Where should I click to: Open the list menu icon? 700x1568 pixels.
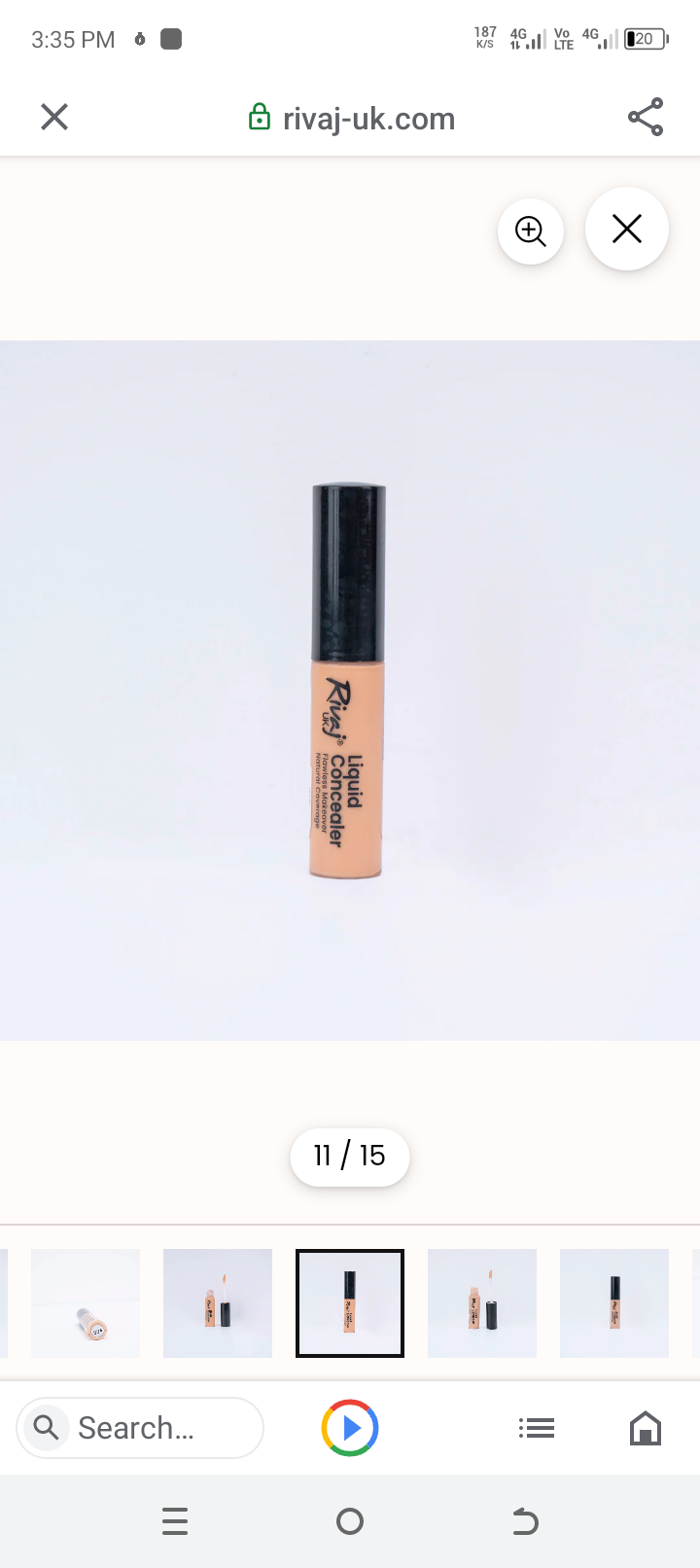536,1428
